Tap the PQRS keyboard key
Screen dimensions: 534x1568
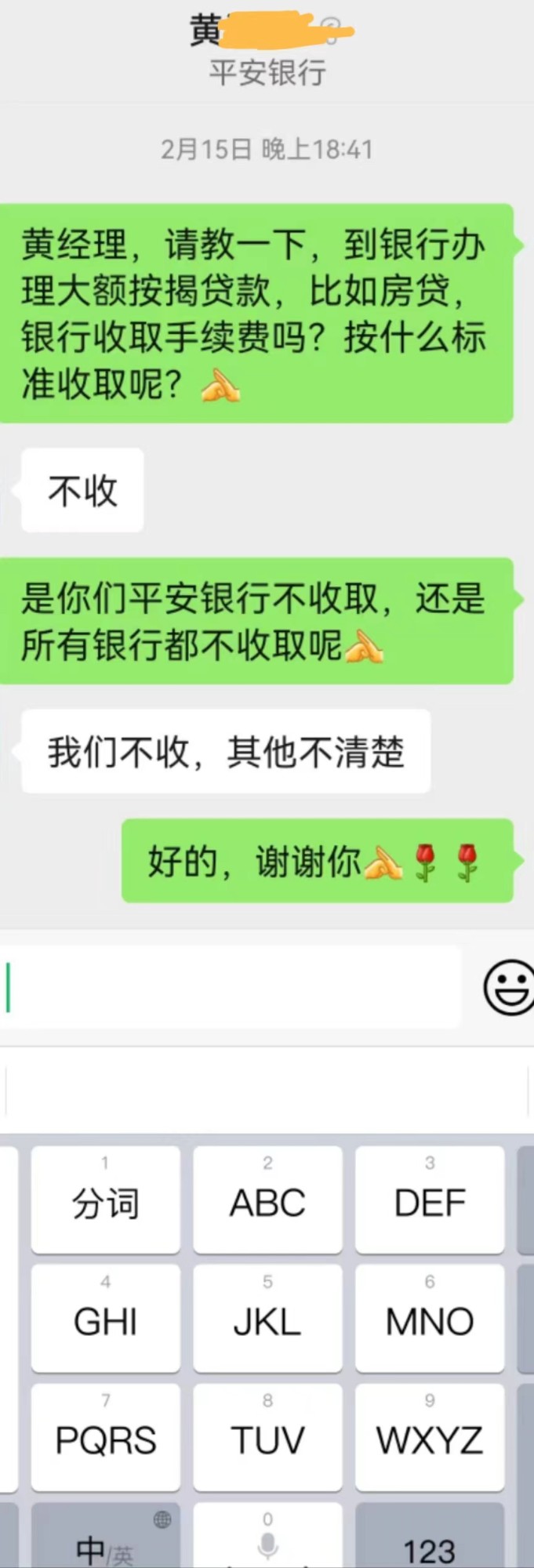click(106, 1437)
